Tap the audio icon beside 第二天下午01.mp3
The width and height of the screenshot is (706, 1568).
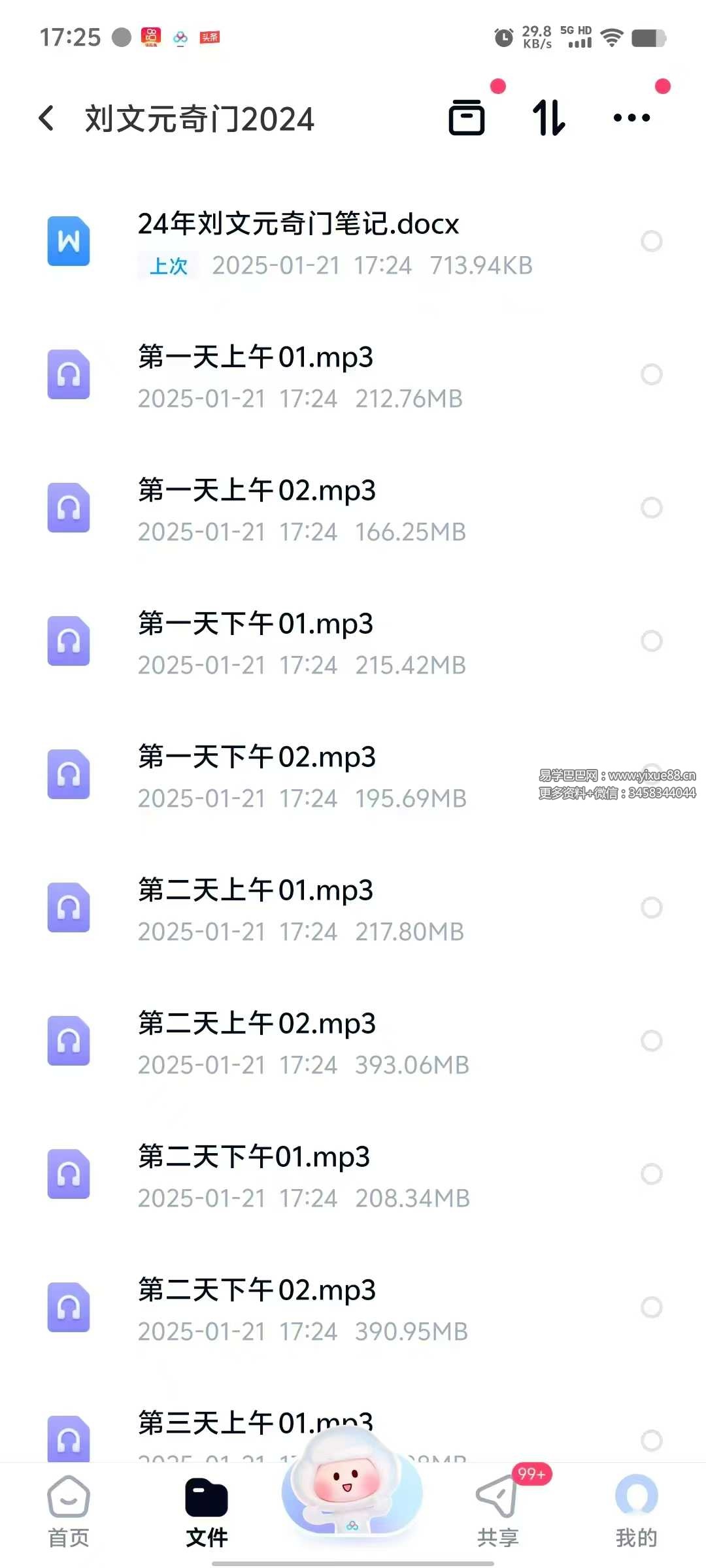coord(68,1174)
